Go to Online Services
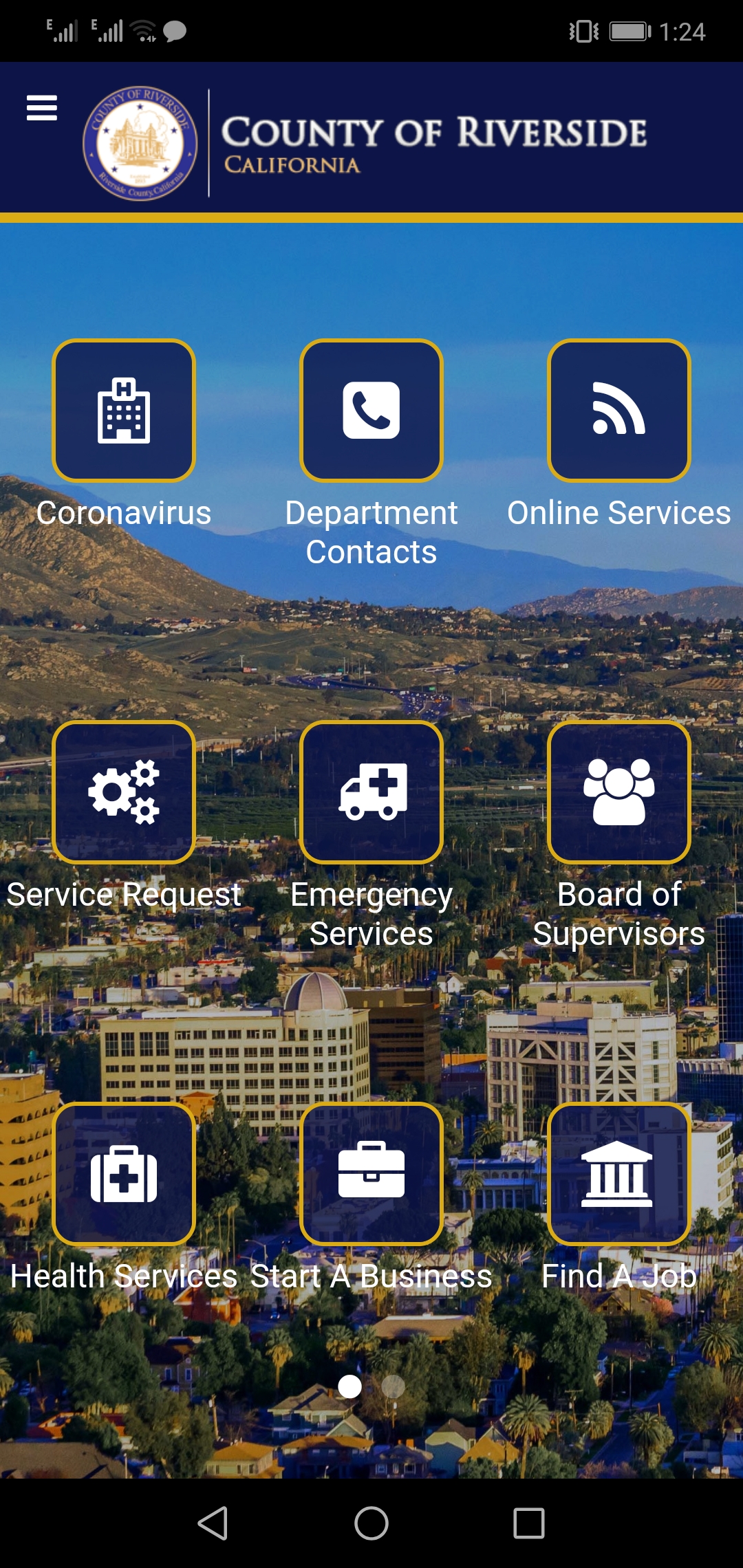The height and width of the screenshot is (1568, 743). (x=618, y=411)
